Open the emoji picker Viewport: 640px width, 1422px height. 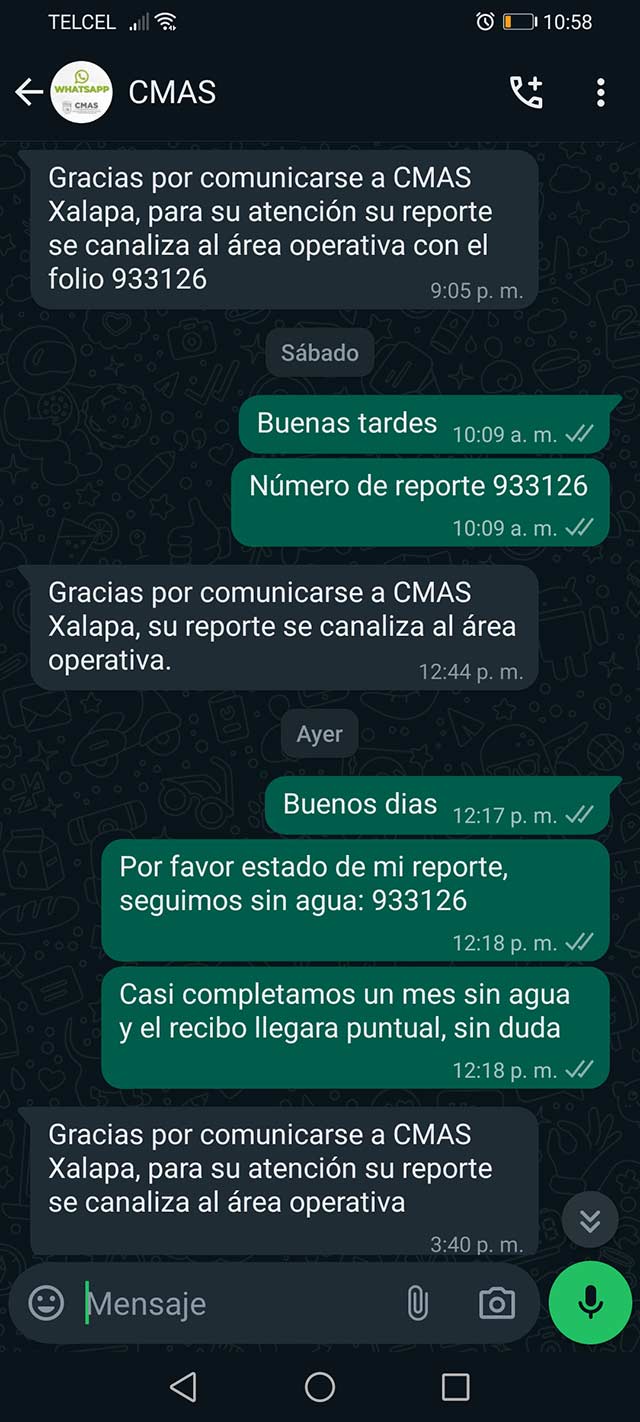click(x=46, y=1303)
